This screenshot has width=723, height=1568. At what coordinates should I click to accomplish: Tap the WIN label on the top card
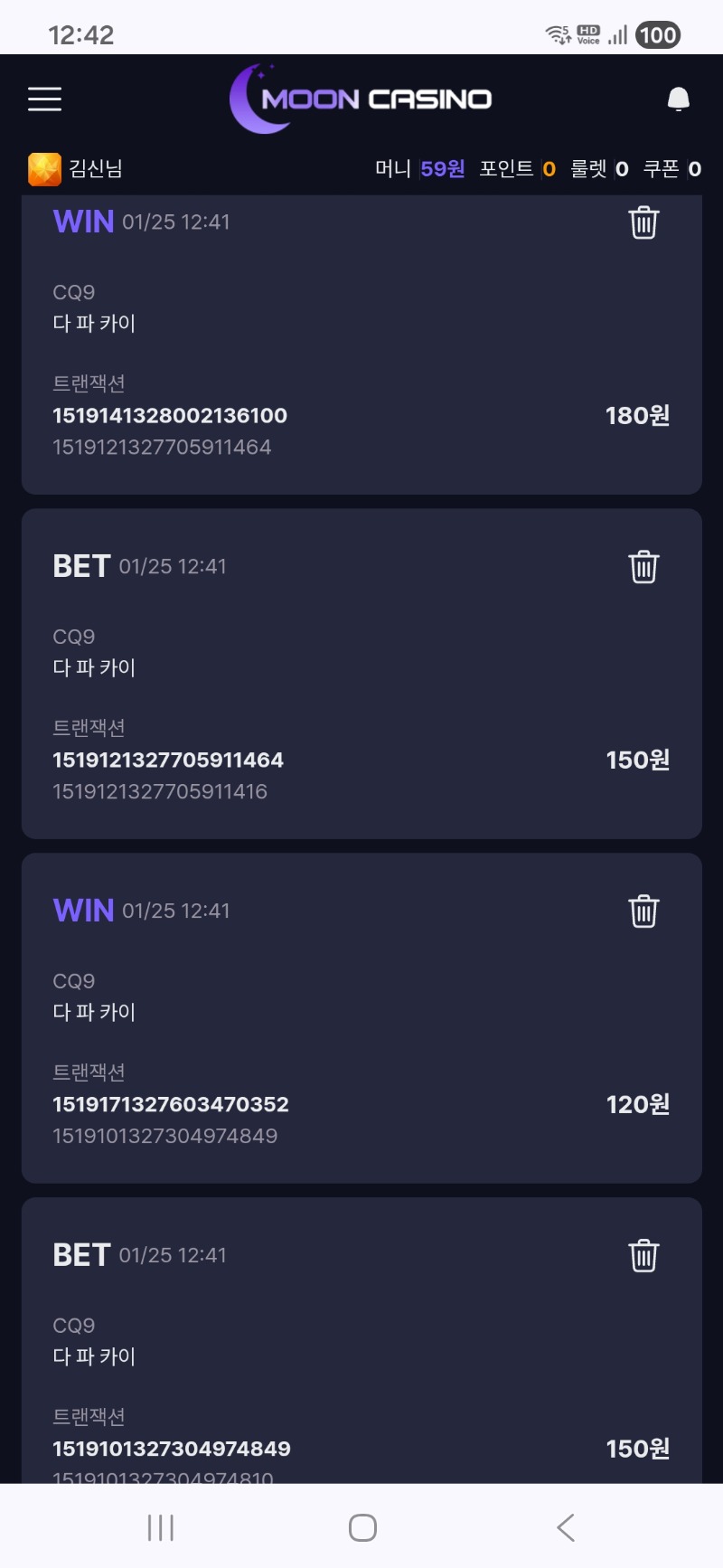point(82,221)
